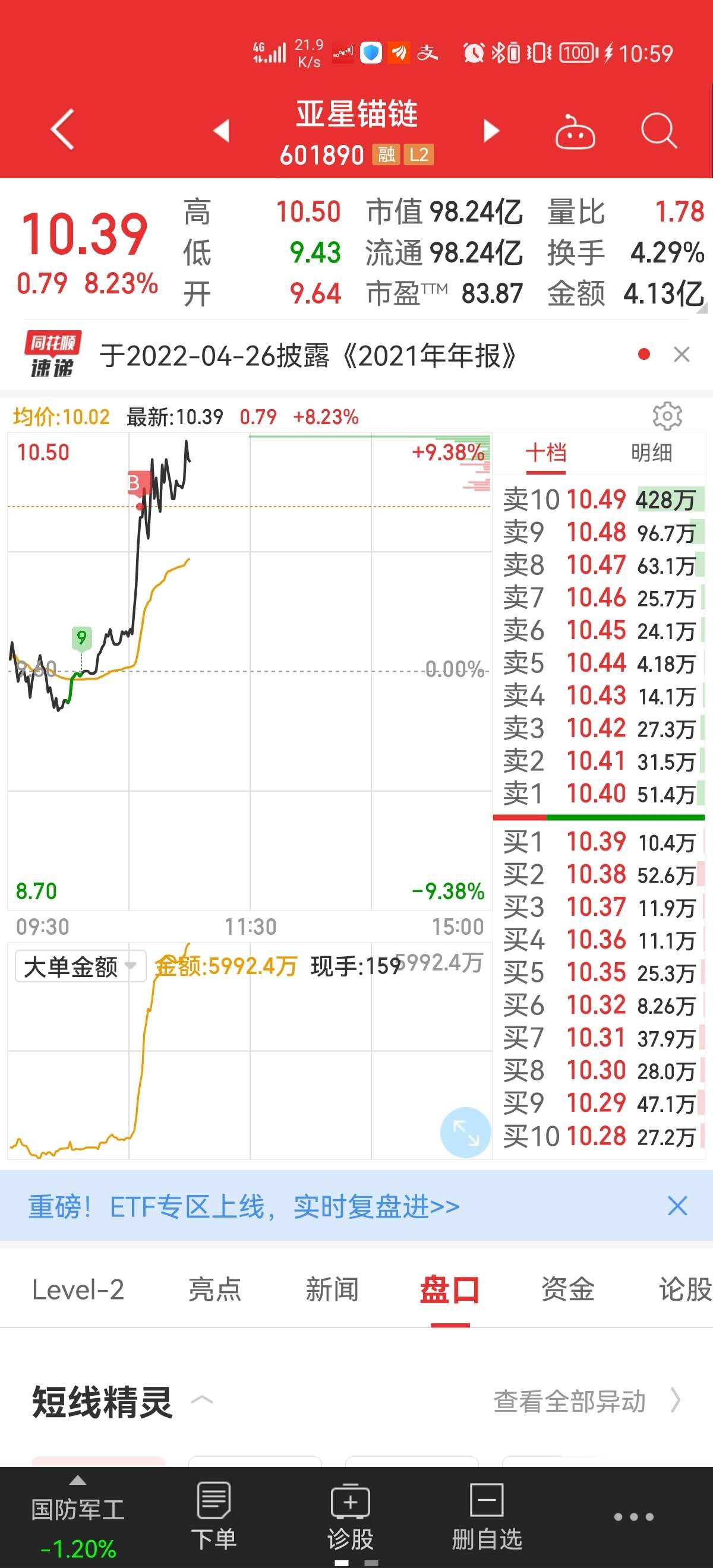This screenshot has width=713, height=1568.
Task: Open the robot assistant icon
Action: click(x=574, y=131)
